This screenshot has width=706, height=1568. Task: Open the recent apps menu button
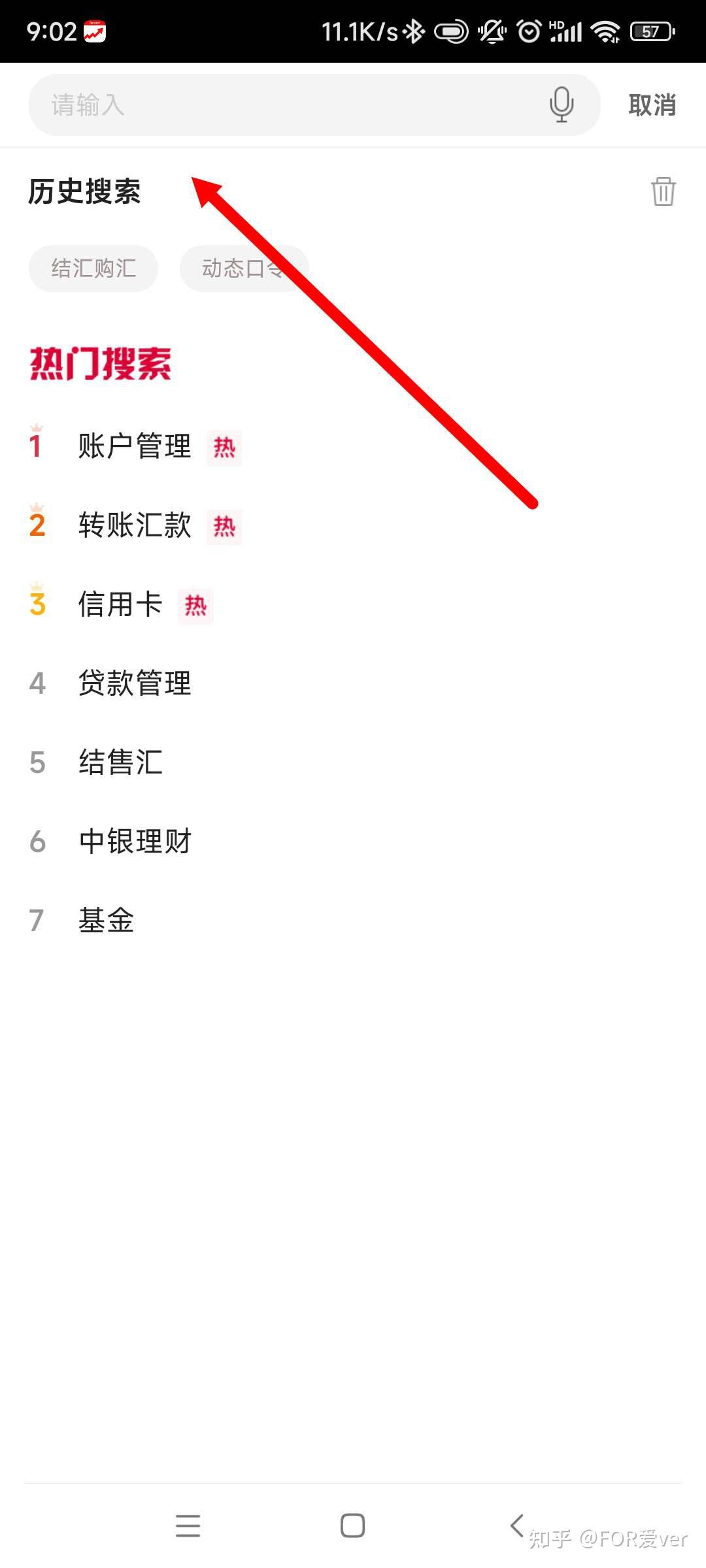point(188,1526)
